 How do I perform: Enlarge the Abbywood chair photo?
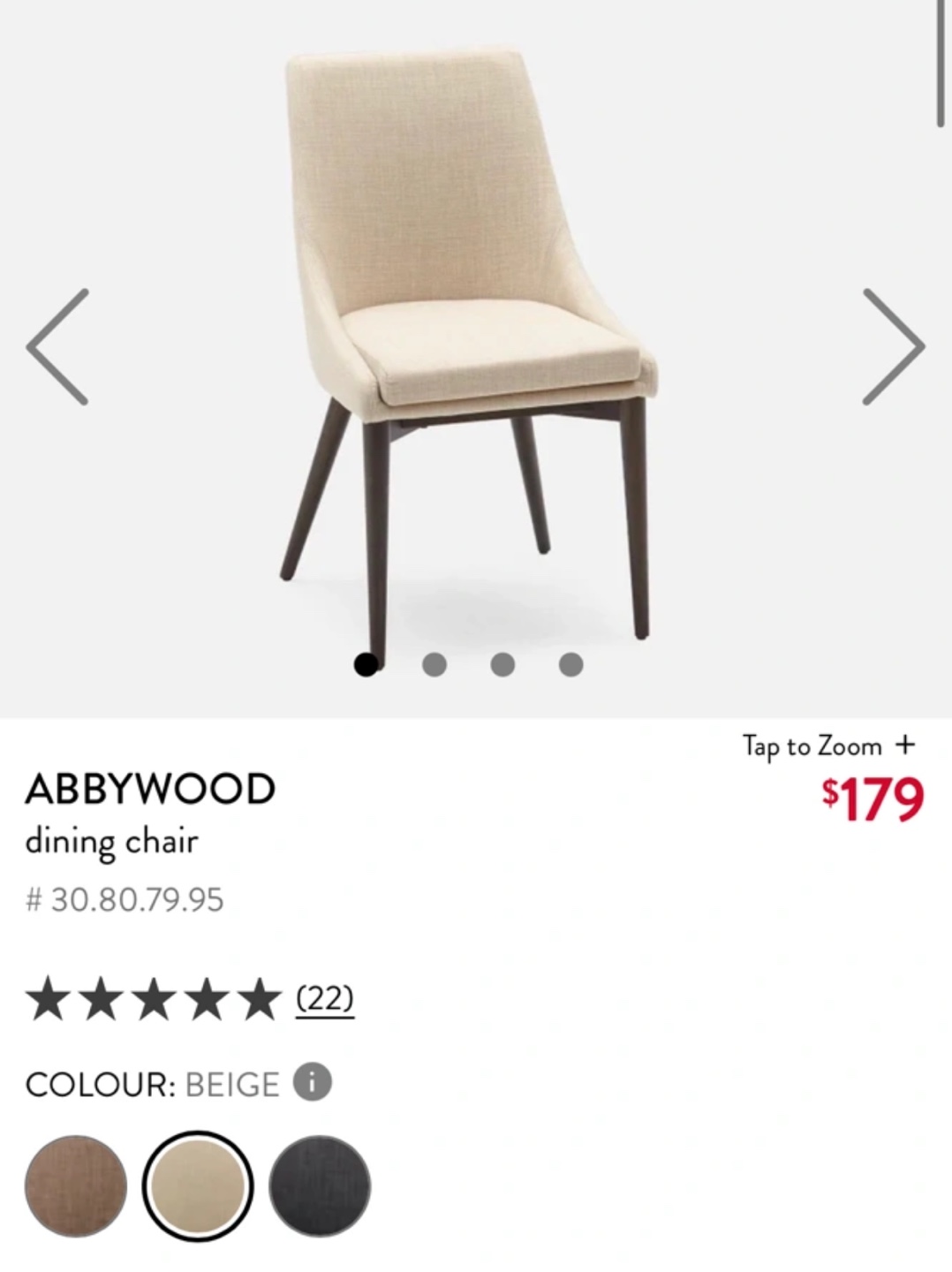pyautogui.click(x=468, y=344)
